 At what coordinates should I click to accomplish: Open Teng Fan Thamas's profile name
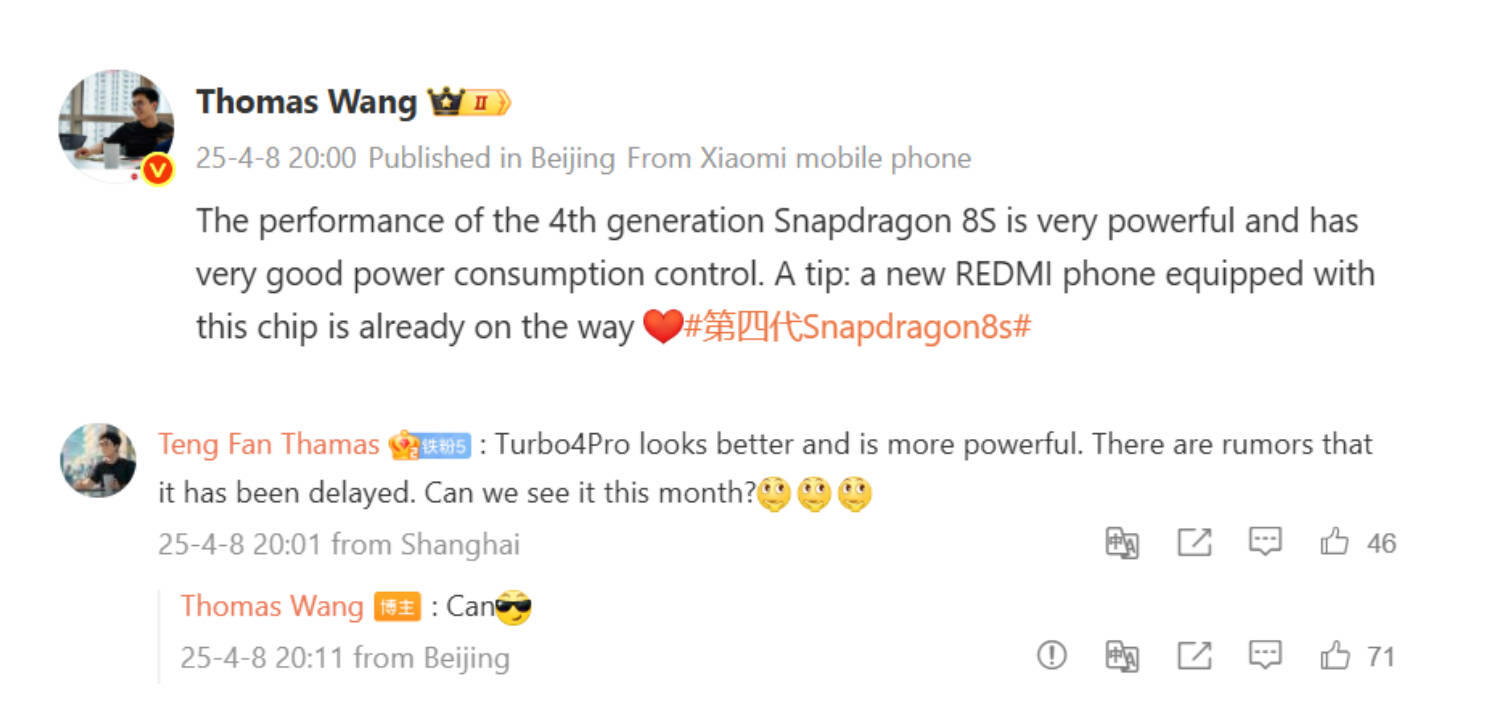point(268,444)
